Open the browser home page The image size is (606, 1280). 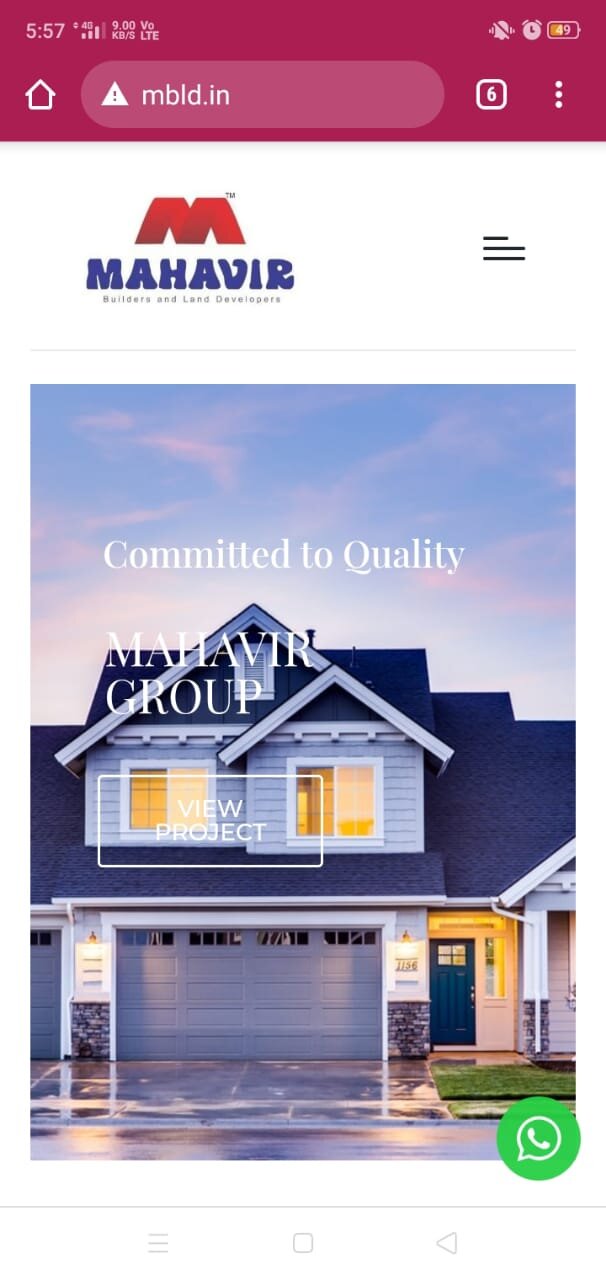tap(40, 95)
